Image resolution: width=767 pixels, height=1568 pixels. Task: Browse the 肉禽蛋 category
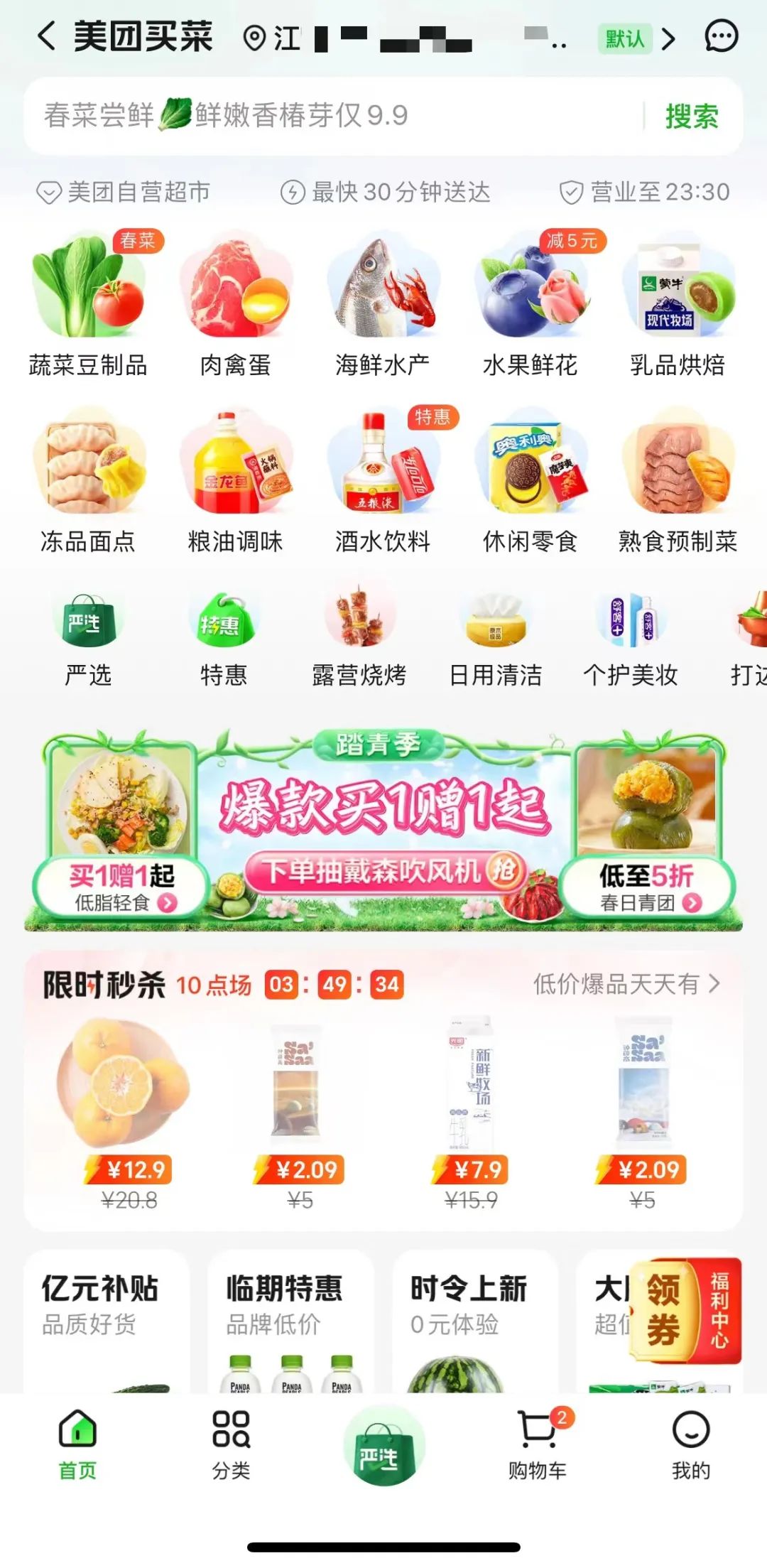pyautogui.click(x=235, y=306)
